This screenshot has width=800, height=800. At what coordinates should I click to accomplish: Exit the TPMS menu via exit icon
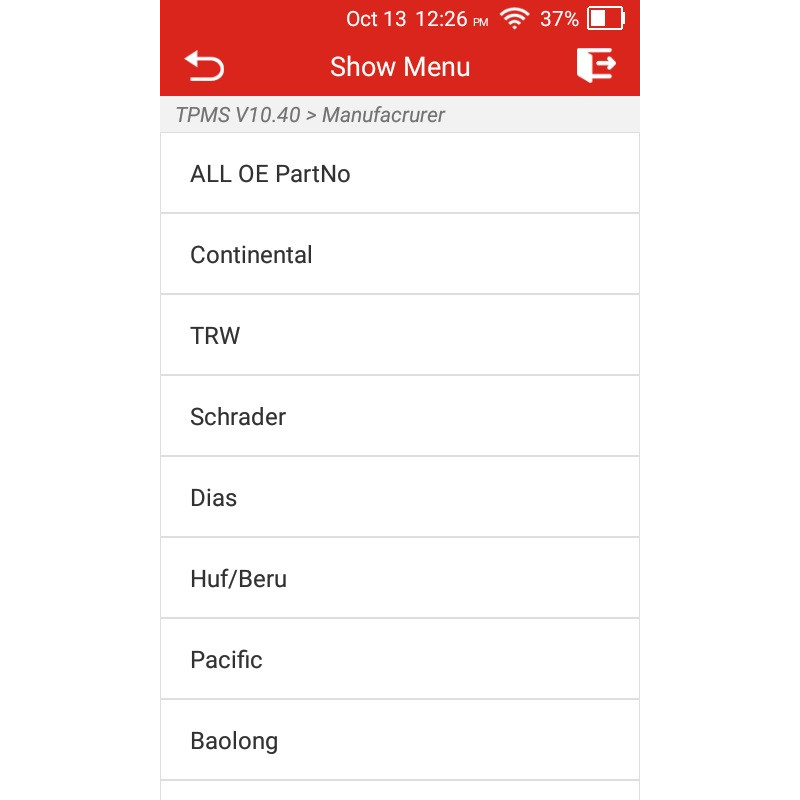596,66
